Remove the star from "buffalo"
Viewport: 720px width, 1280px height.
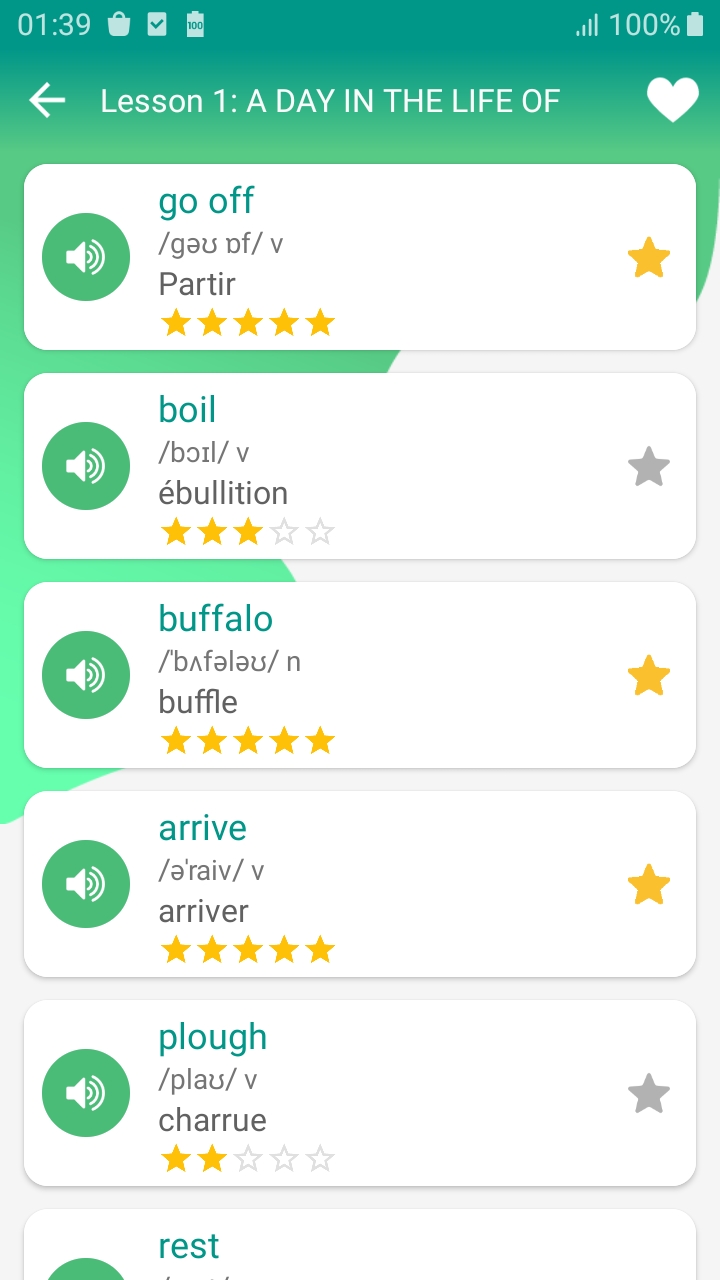tap(648, 676)
